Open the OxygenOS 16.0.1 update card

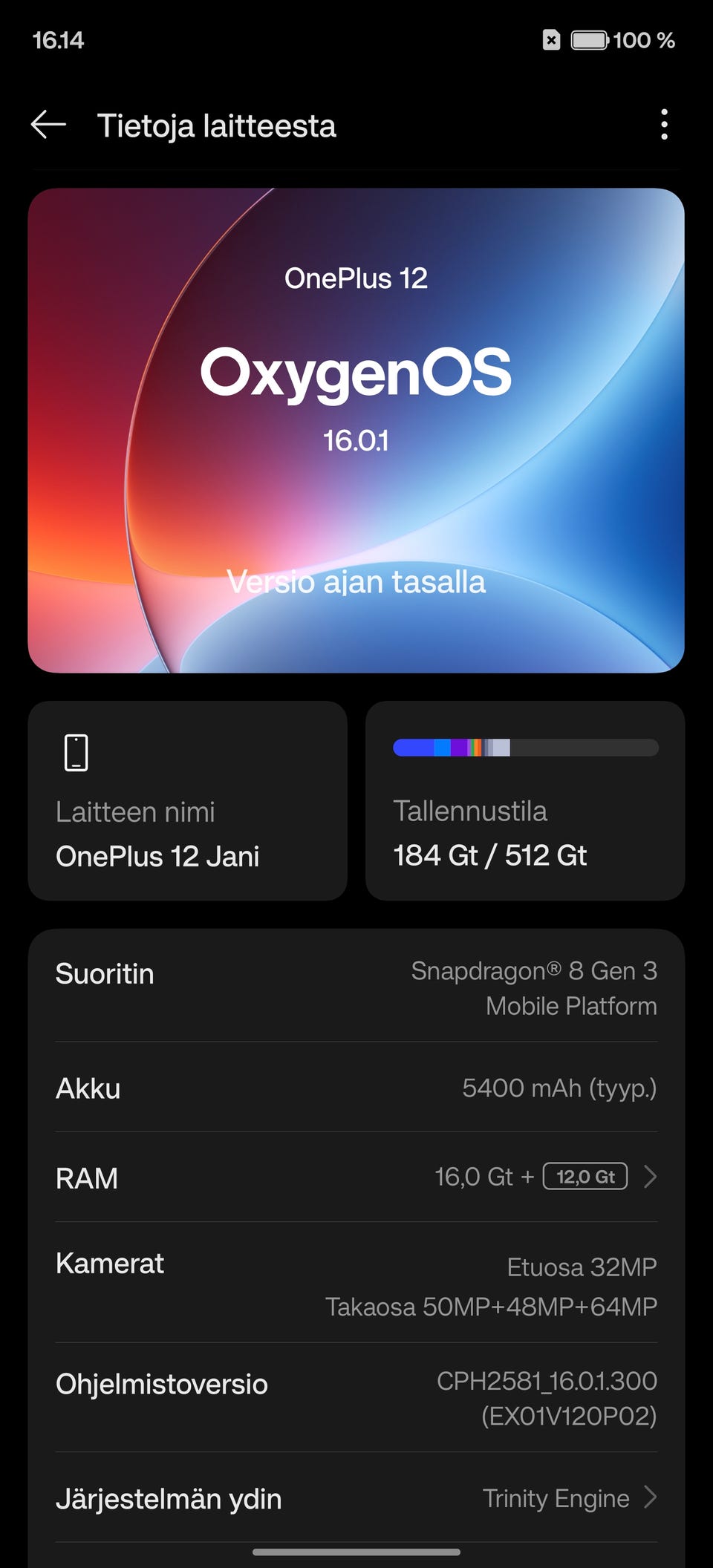click(x=356, y=431)
